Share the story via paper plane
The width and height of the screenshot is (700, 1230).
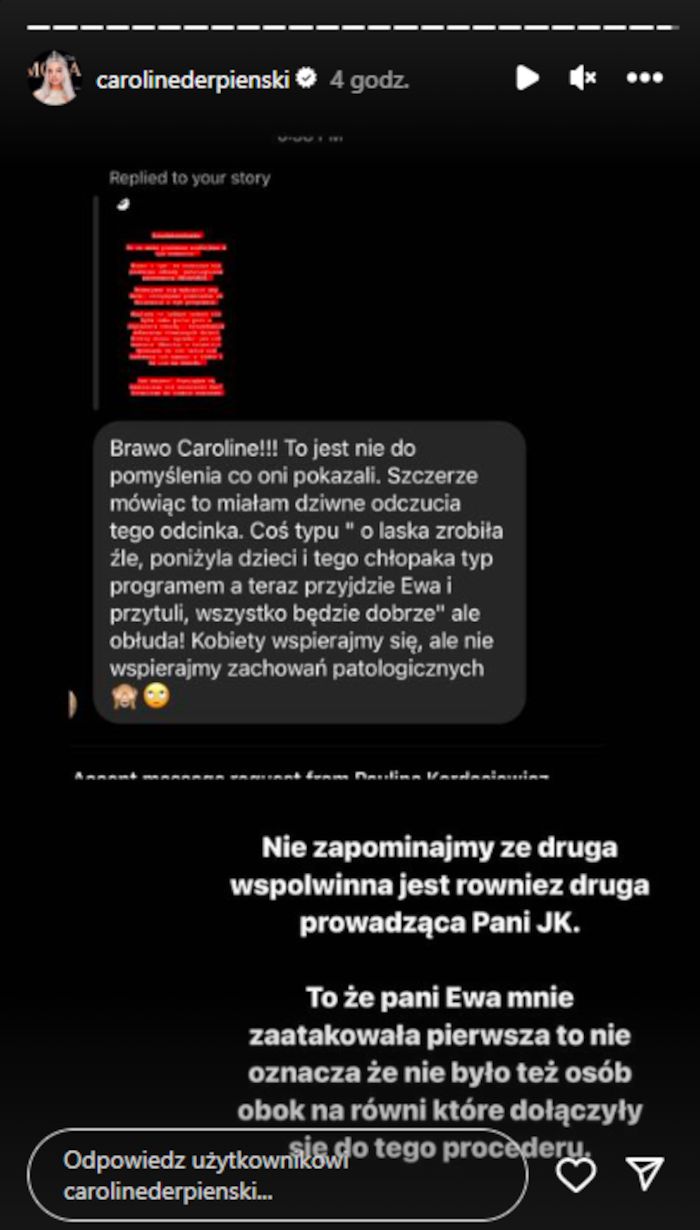645,1174
